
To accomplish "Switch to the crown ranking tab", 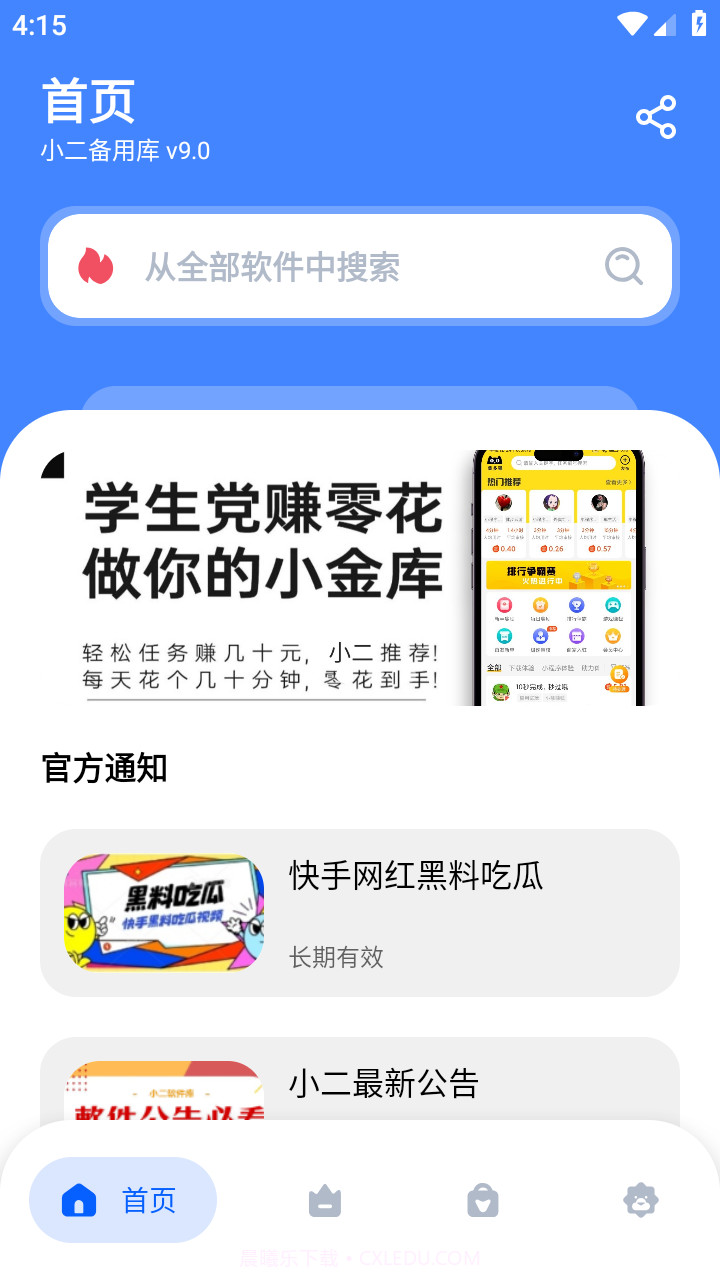I will (x=324, y=1200).
